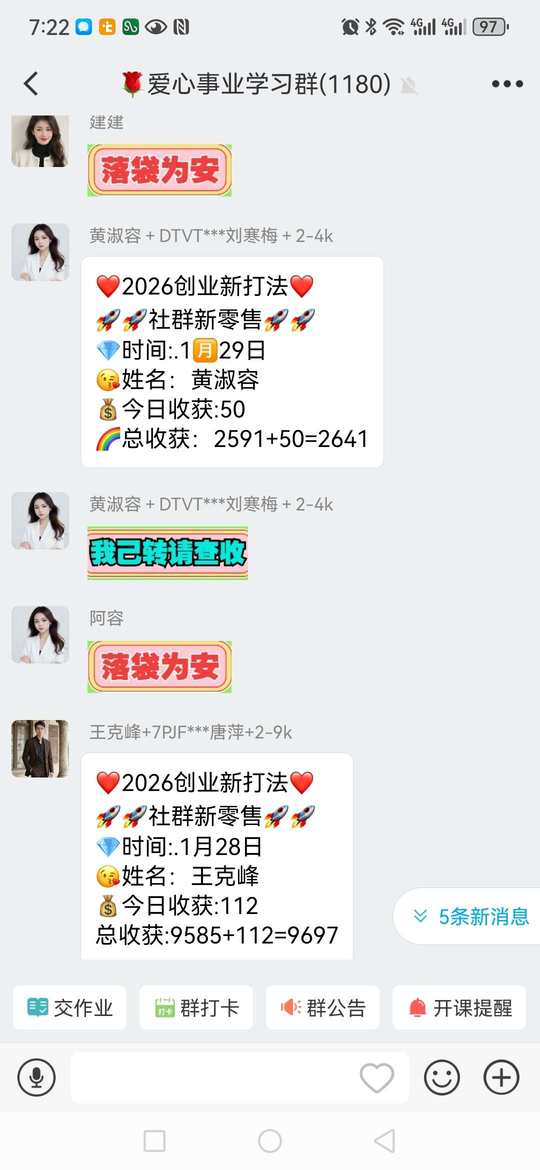This screenshot has height=1170, width=540.
Task: Open the emoji picker
Action: tap(442, 1077)
